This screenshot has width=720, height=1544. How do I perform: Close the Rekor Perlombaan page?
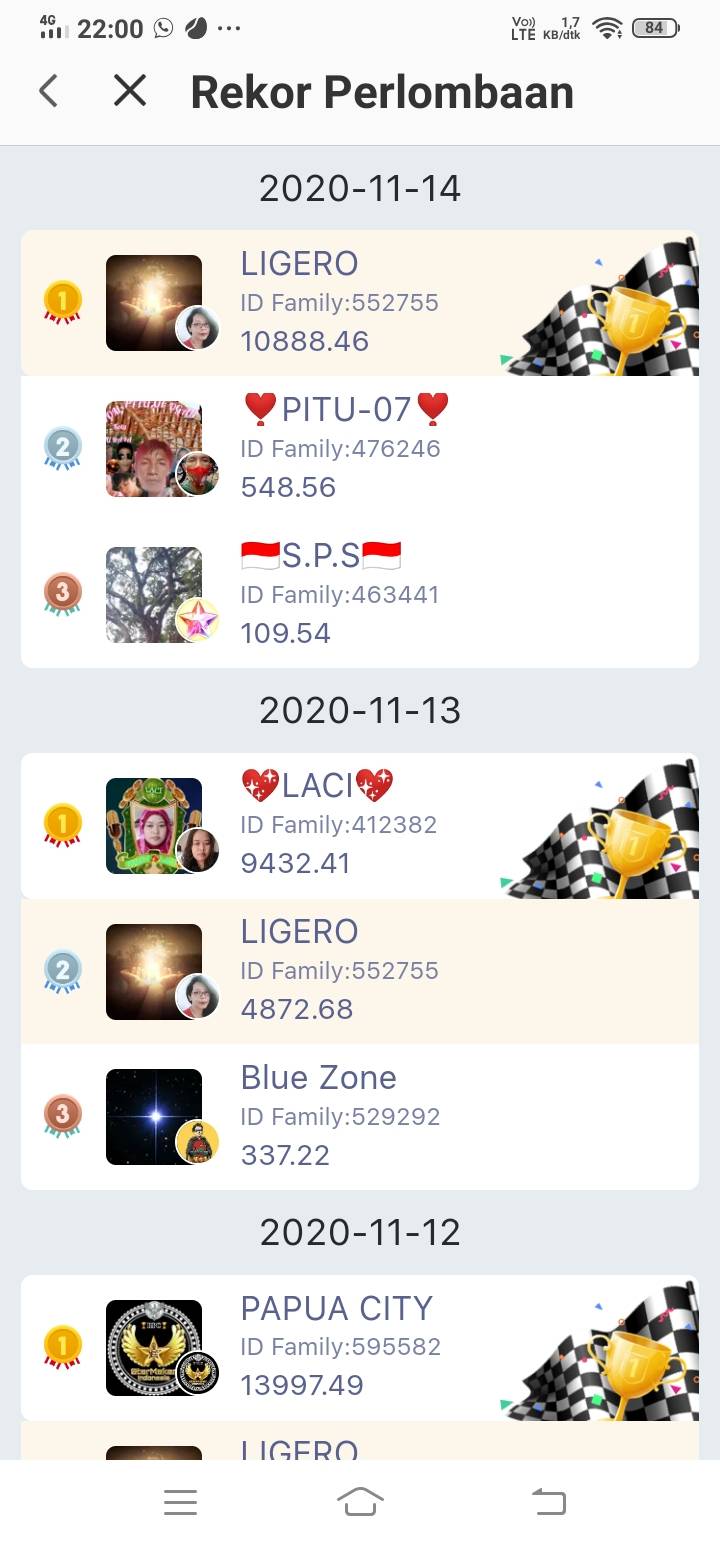pyautogui.click(x=130, y=91)
